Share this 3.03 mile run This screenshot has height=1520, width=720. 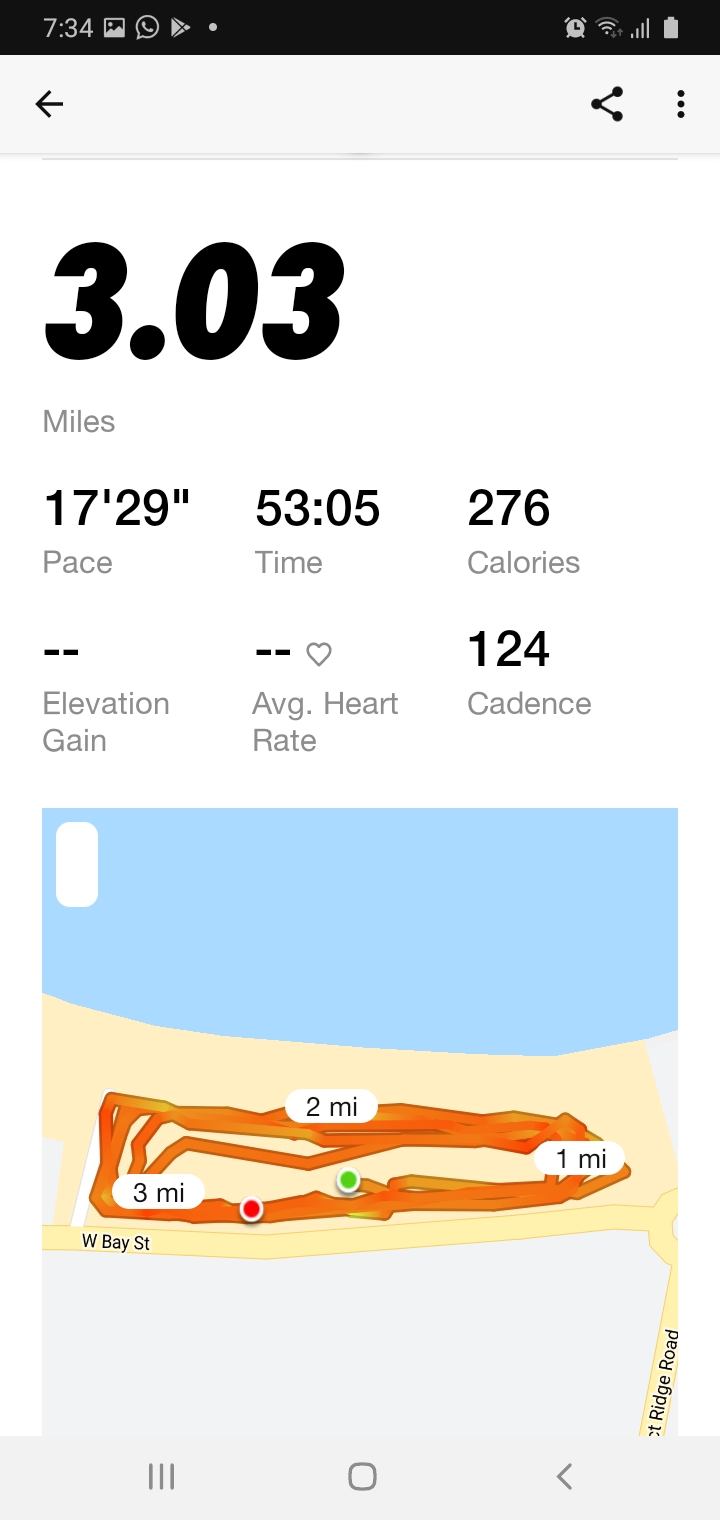(607, 104)
